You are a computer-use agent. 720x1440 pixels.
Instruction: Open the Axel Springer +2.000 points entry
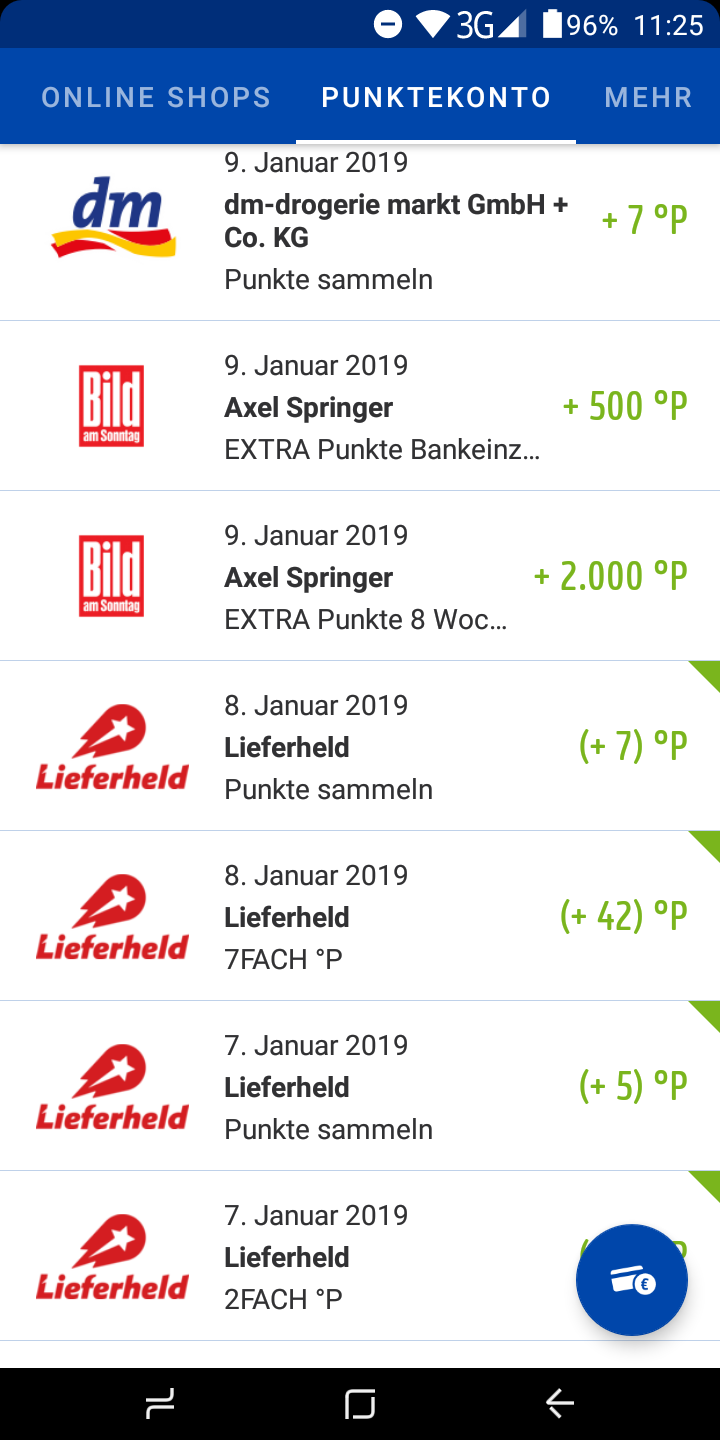[x=360, y=576]
